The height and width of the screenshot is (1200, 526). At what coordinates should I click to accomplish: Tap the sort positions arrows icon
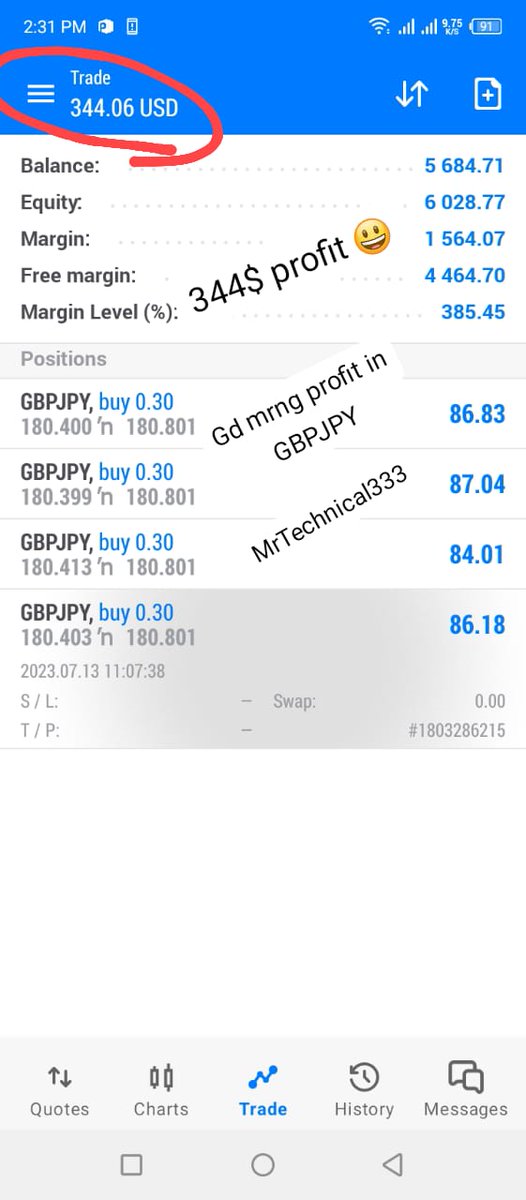[412, 94]
